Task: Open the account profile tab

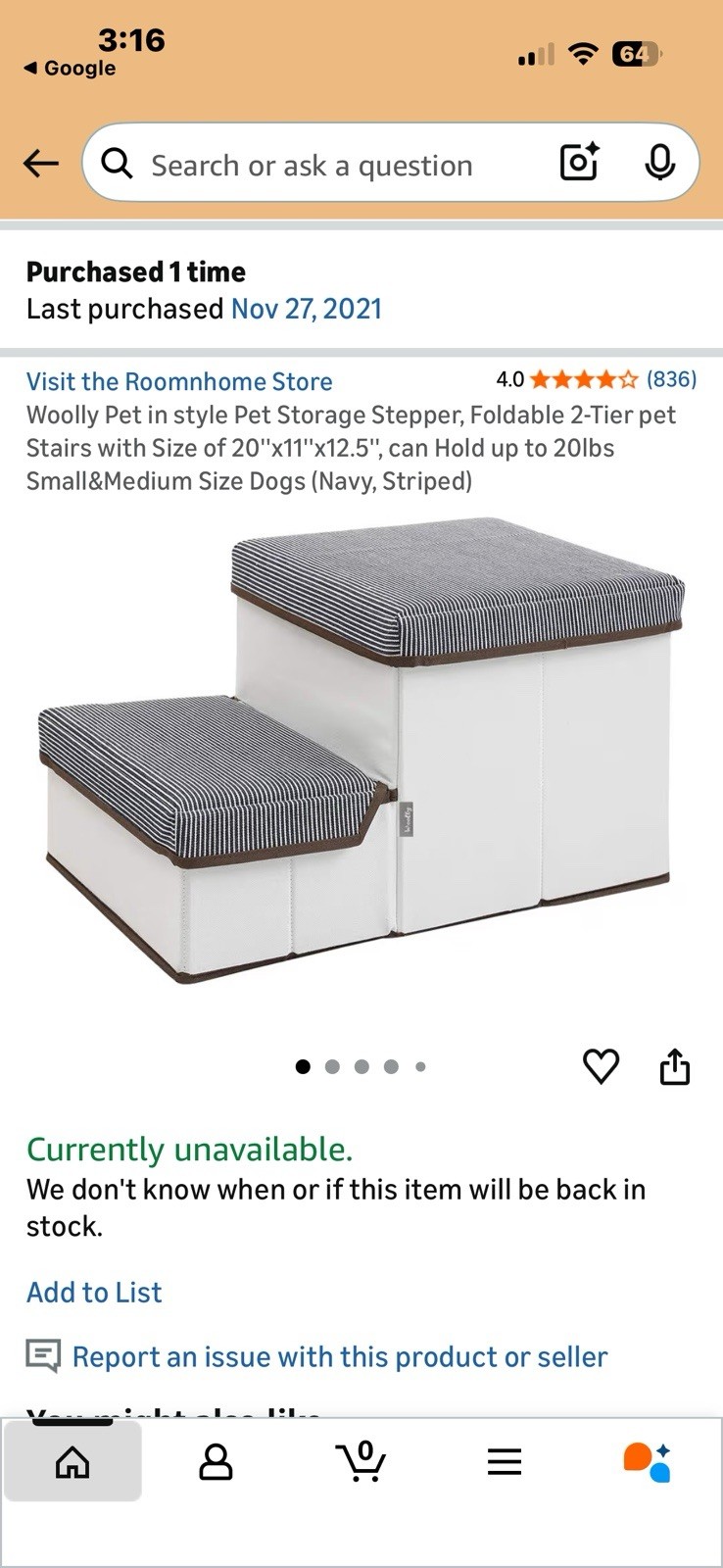Action: click(x=216, y=1462)
